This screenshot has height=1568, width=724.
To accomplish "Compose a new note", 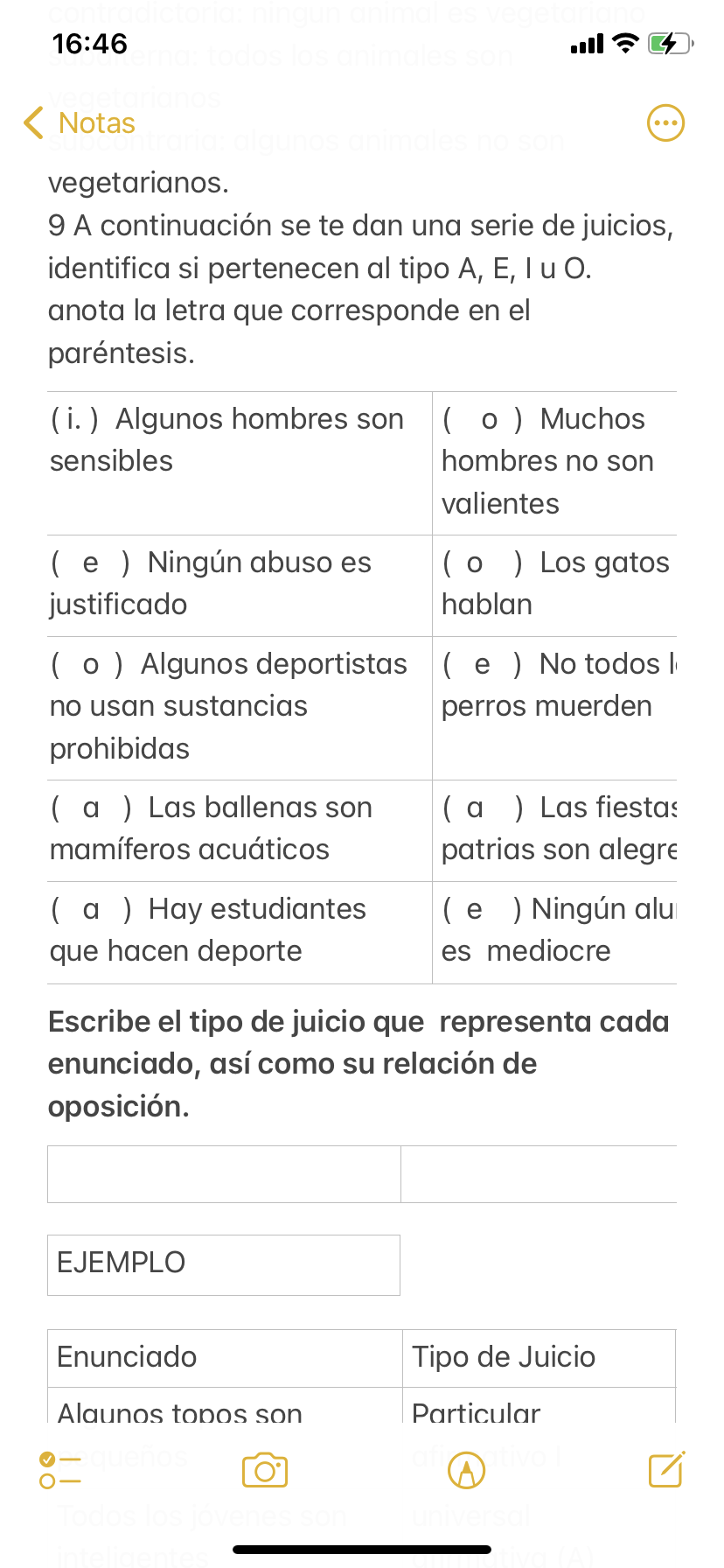I will (666, 1470).
